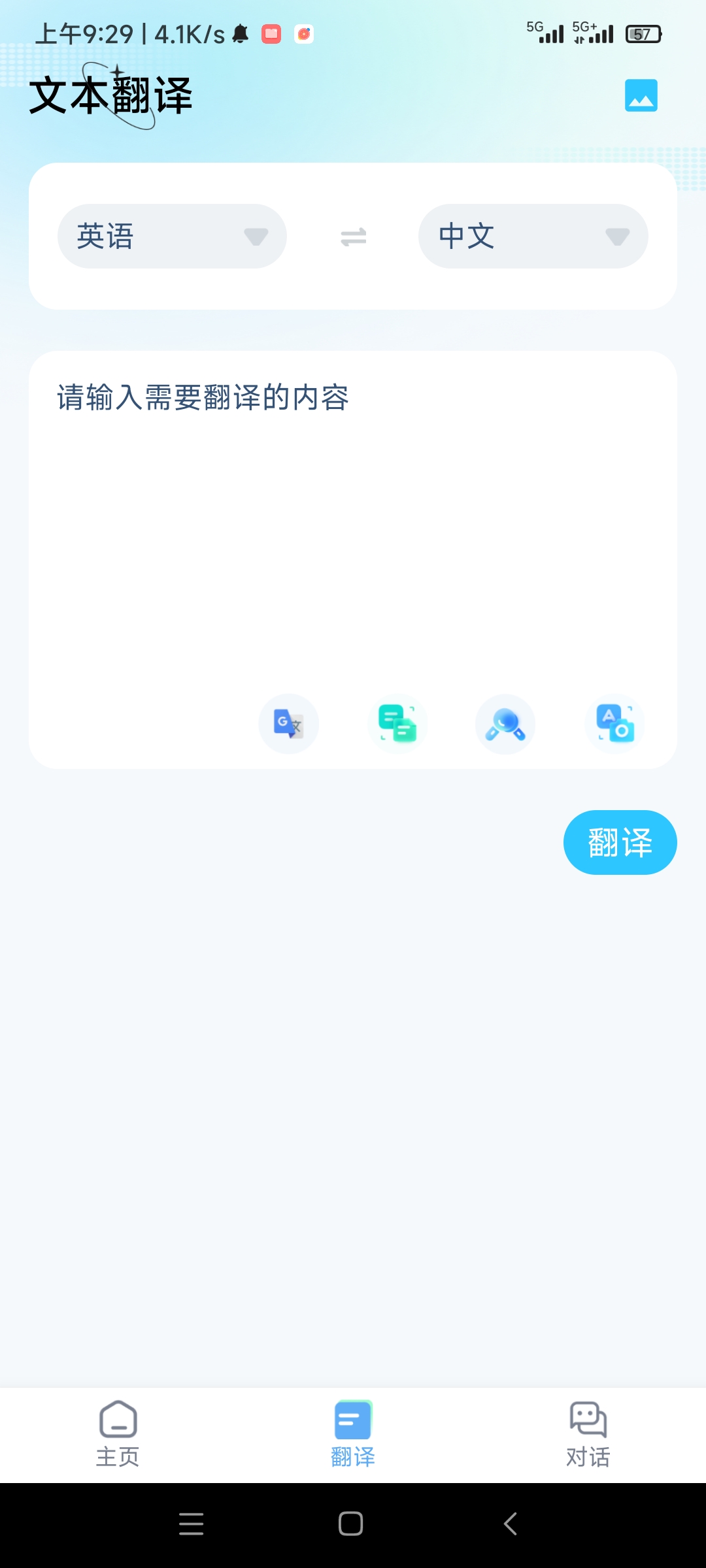Tap the camera translate icon
Image resolution: width=706 pixels, height=1568 pixels.
tap(614, 724)
